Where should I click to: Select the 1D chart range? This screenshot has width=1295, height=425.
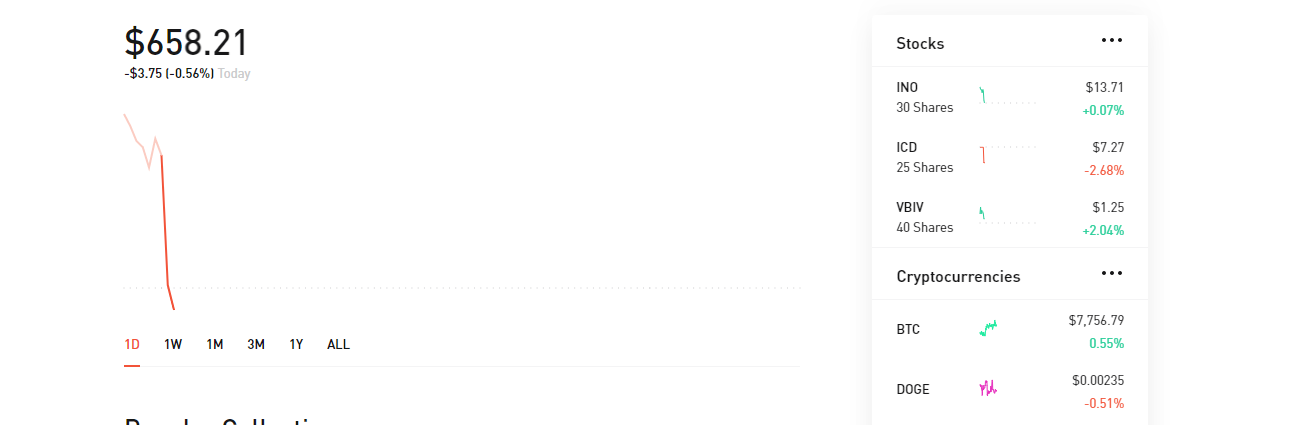point(132,344)
